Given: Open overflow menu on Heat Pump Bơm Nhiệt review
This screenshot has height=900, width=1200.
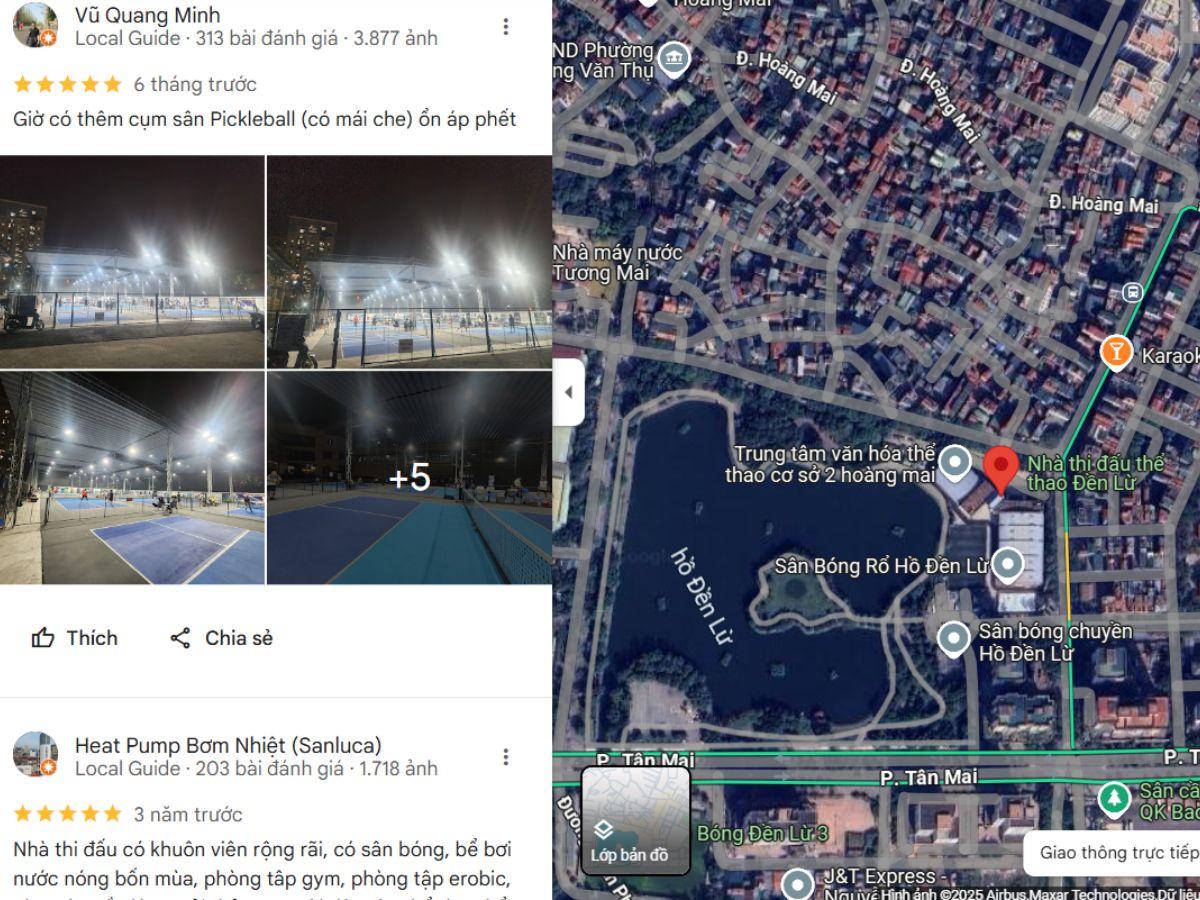Looking at the screenshot, I should [505, 757].
